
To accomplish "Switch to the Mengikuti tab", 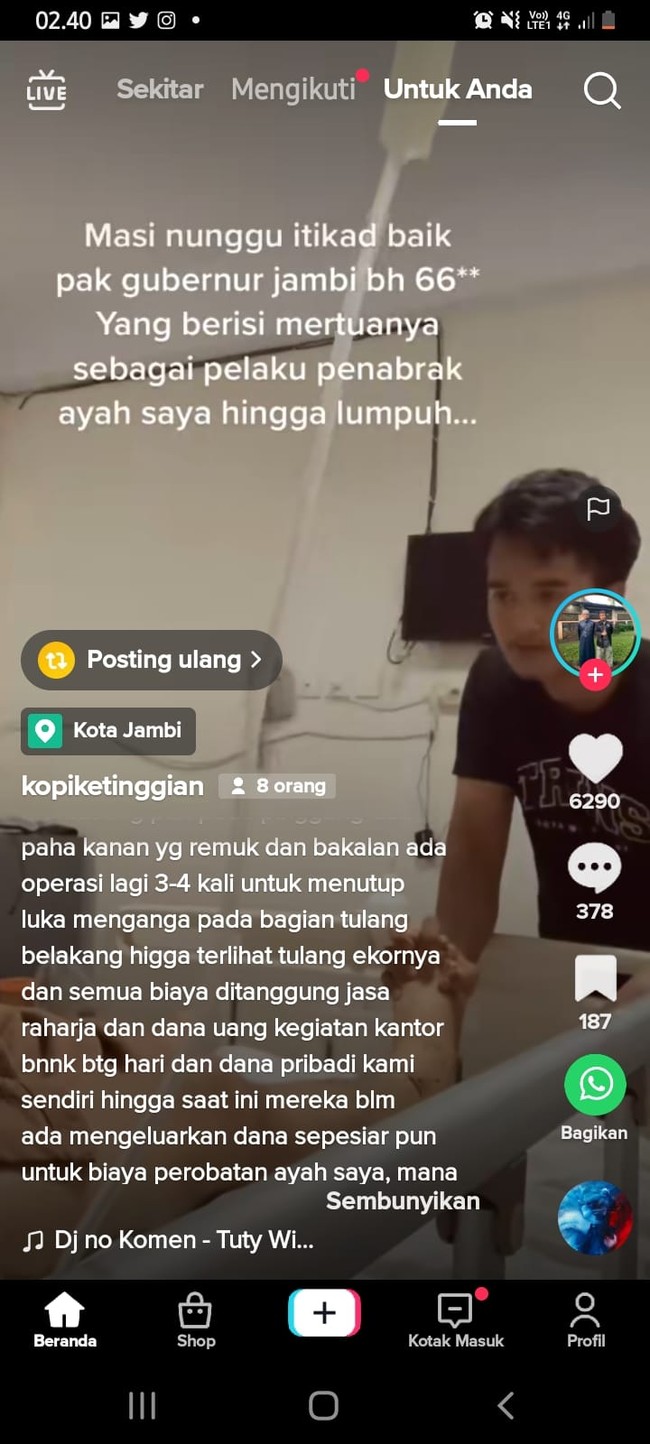I will click(293, 89).
